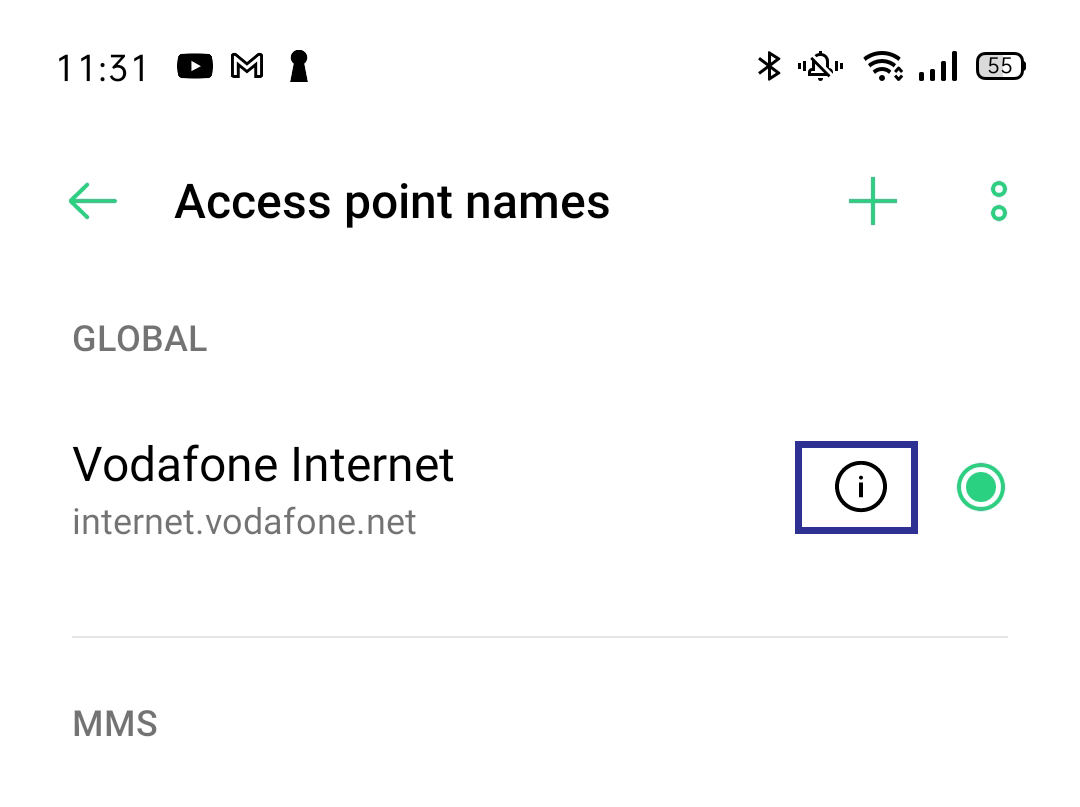Add a new access point

point(872,202)
